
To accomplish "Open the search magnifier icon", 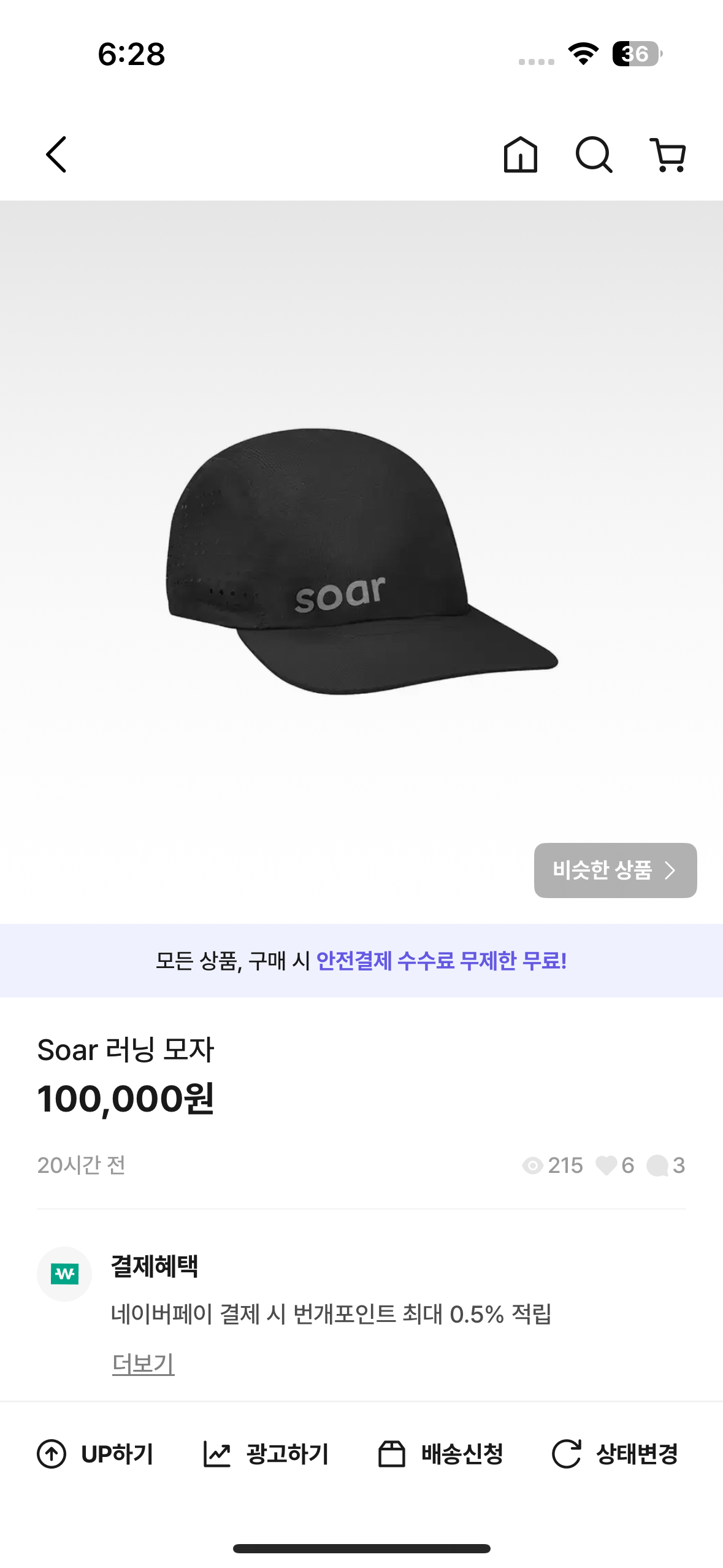I will [594, 155].
